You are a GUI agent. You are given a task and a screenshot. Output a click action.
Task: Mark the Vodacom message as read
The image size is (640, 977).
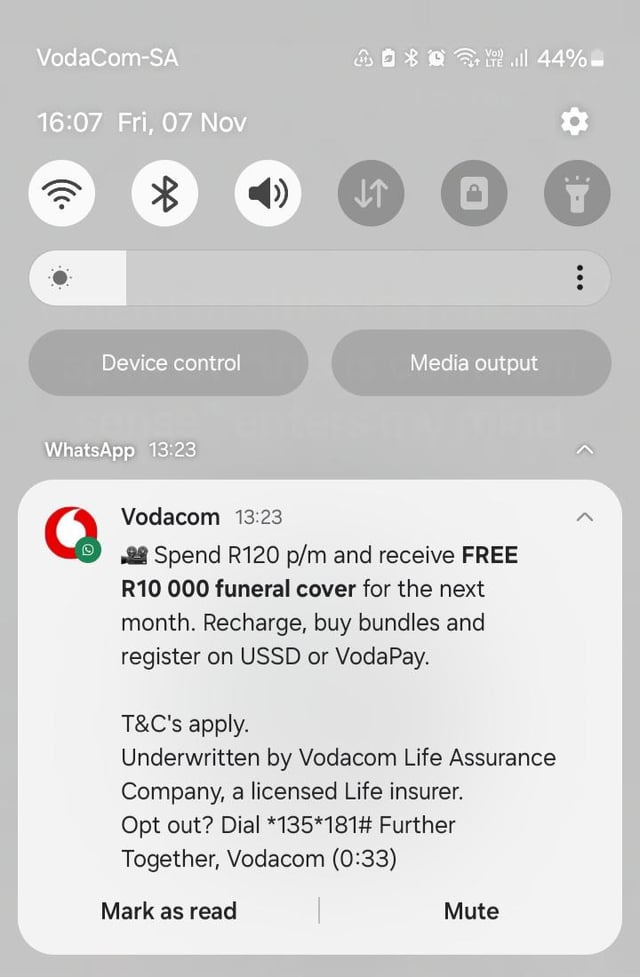coord(169,911)
